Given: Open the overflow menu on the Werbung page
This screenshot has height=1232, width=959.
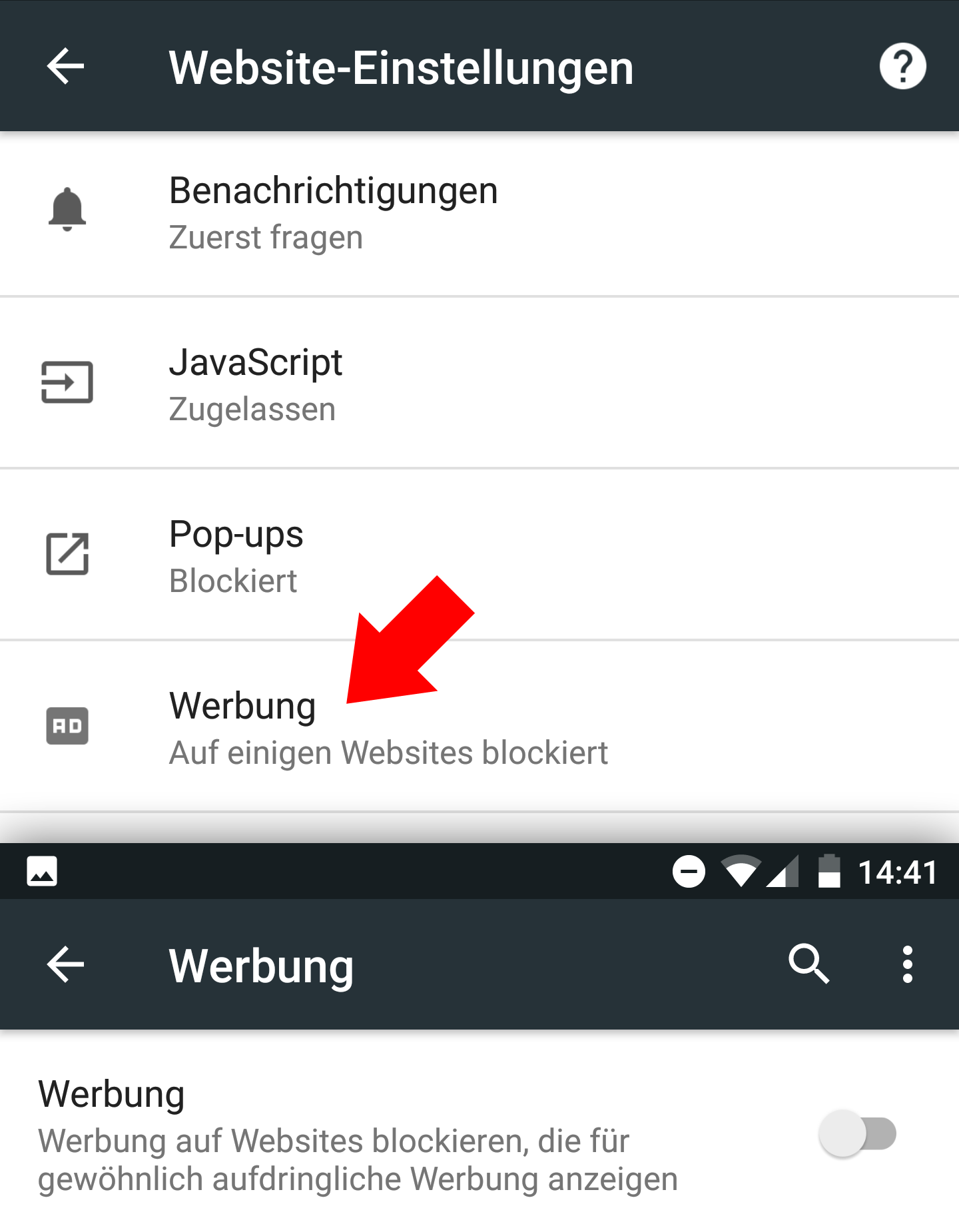Looking at the screenshot, I should coord(907,964).
